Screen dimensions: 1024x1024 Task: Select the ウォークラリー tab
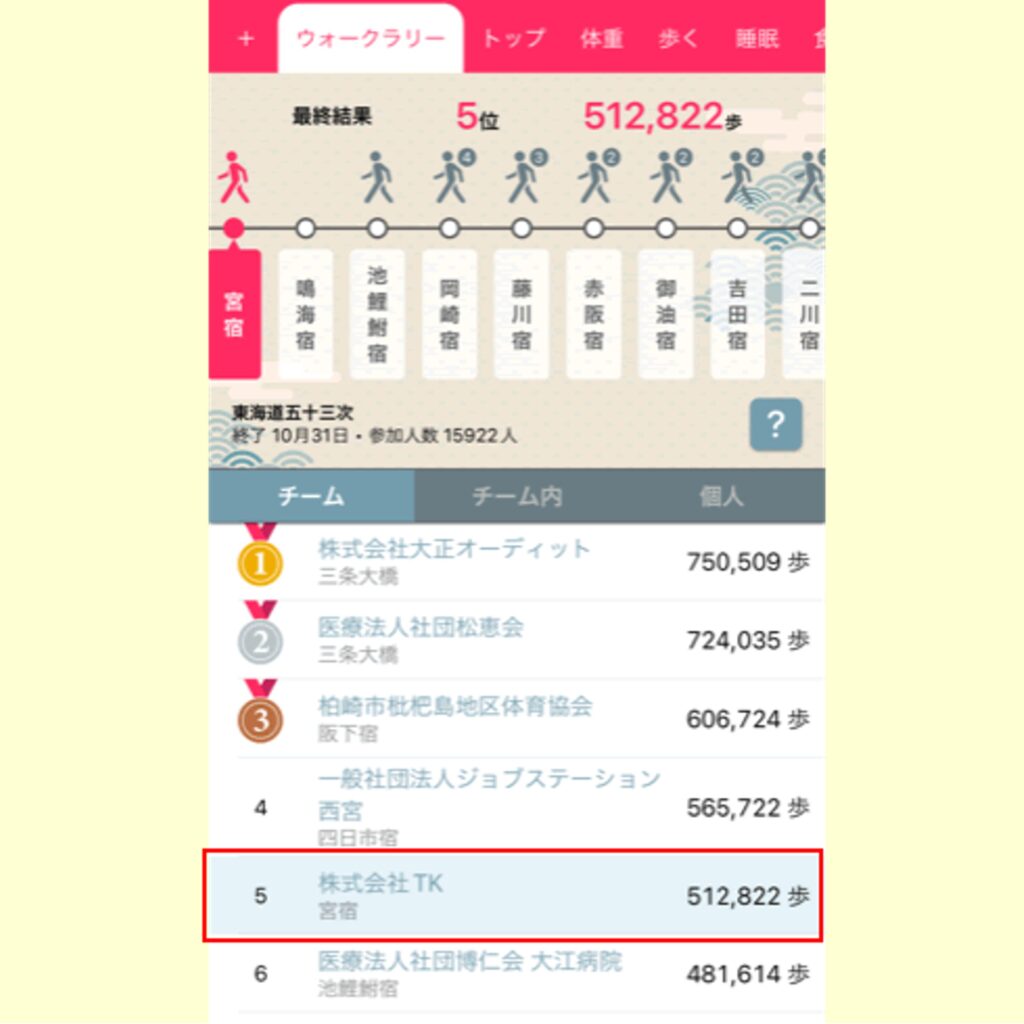pyautogui.click(x=370, y=39)
